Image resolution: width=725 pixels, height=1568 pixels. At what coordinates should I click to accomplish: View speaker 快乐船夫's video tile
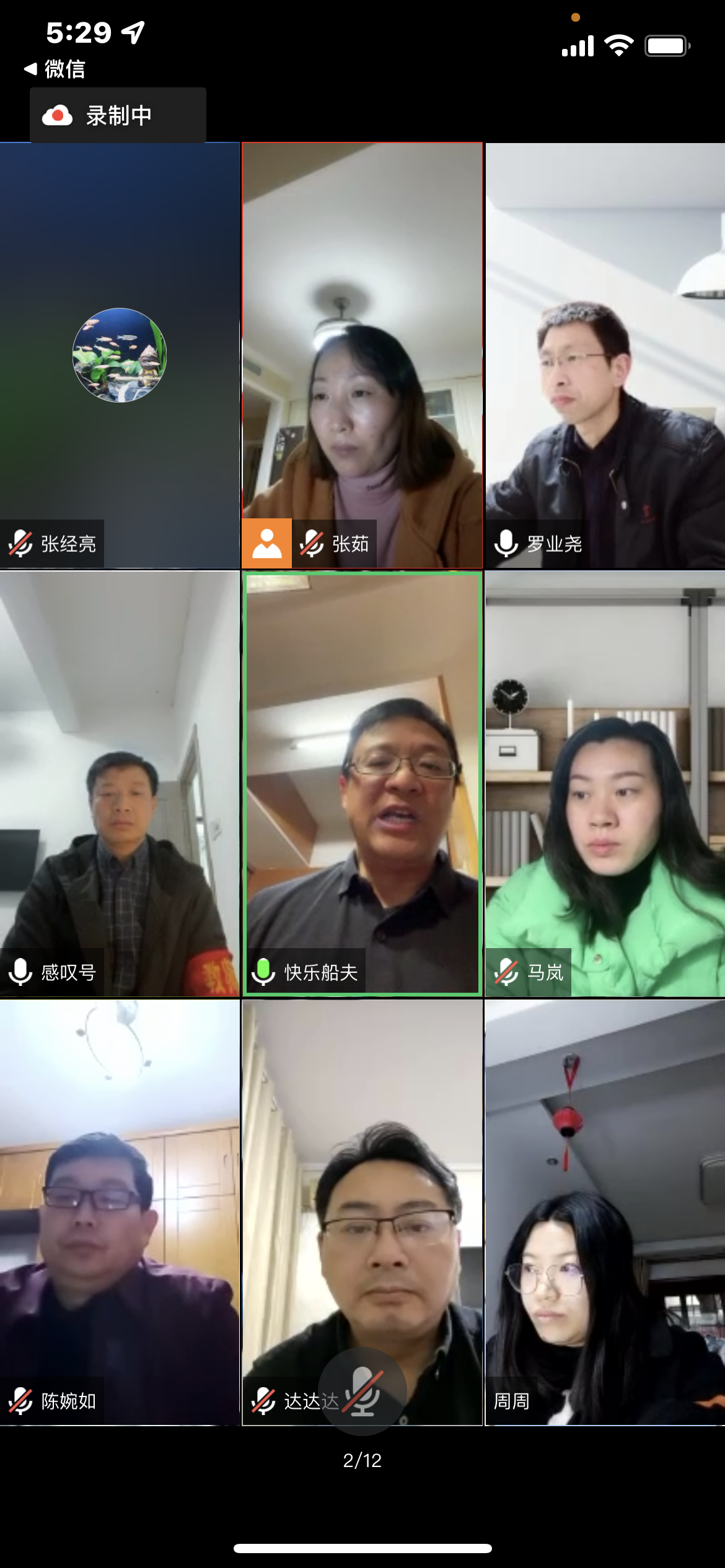click(362, 783)
